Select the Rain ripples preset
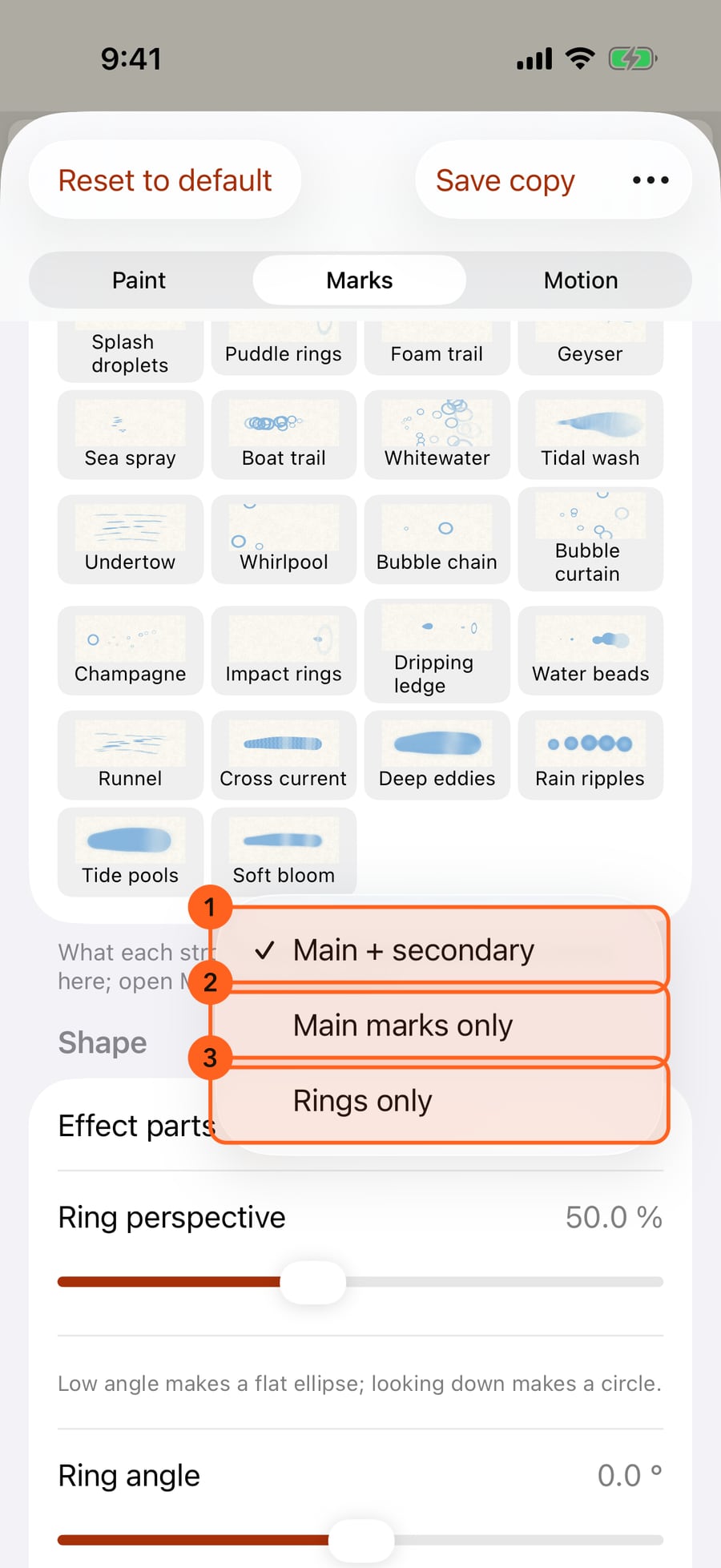721x1568 pixels. (590, 755)
